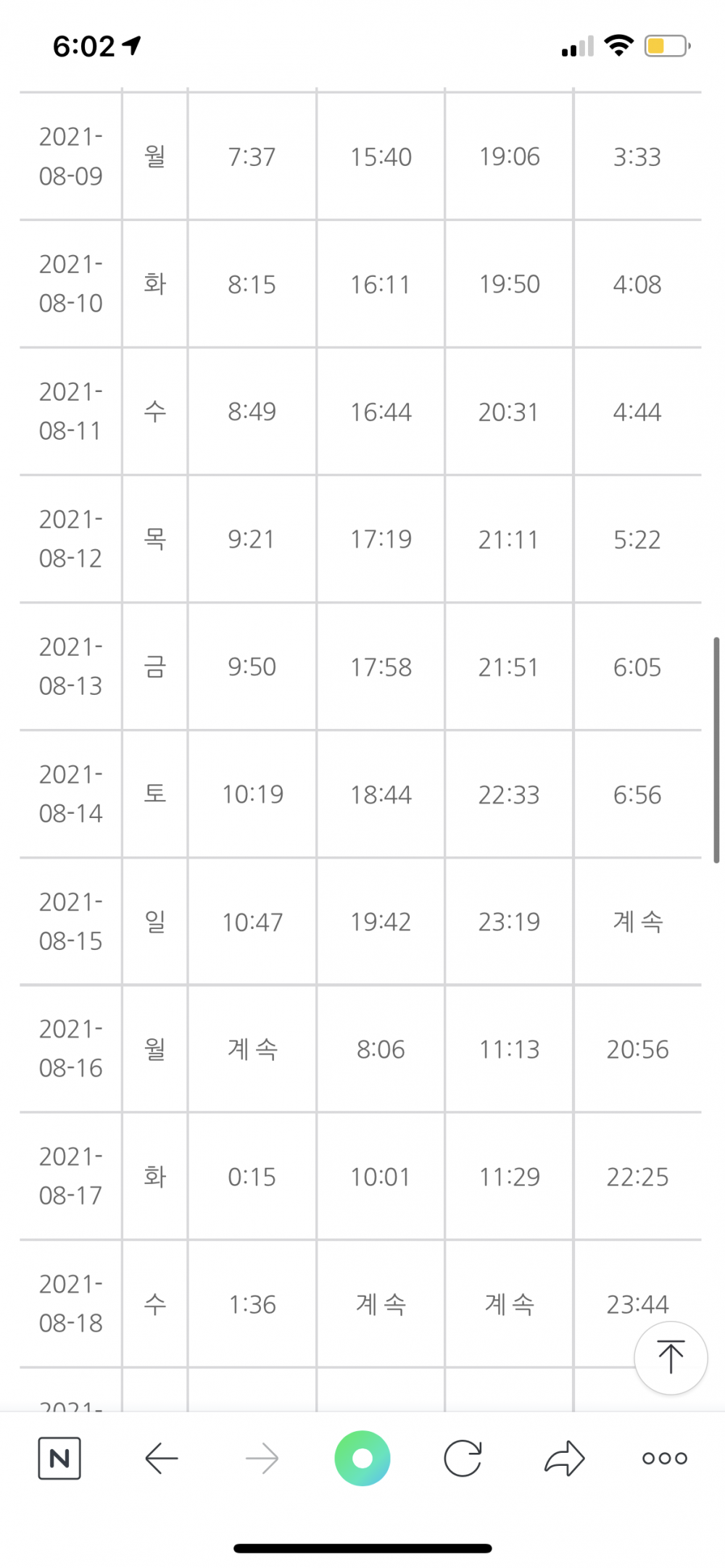725x1568 pixels.
Task: Go forward to the next page
Action: pos(262,1458)
